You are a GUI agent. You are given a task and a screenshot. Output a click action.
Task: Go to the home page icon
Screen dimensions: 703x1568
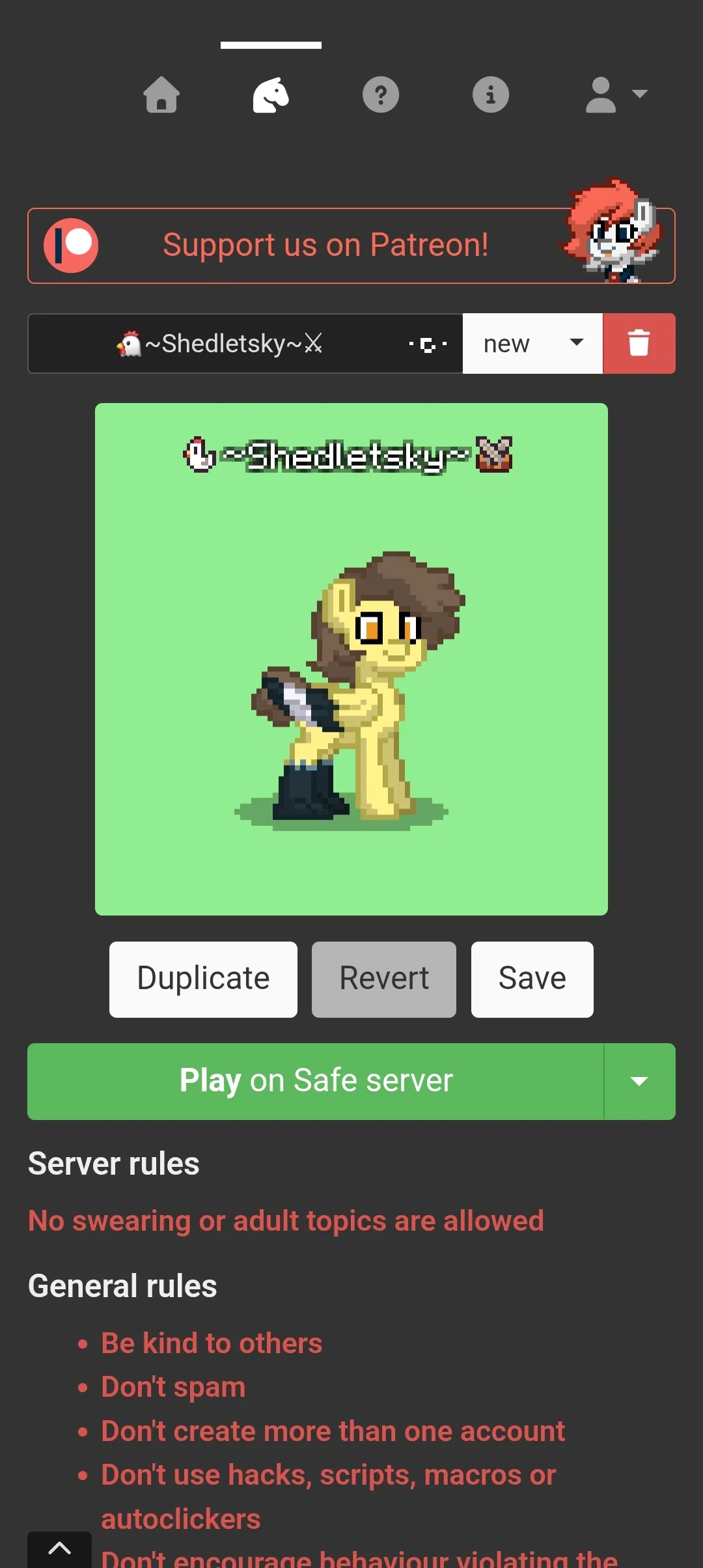click(161, 95)
